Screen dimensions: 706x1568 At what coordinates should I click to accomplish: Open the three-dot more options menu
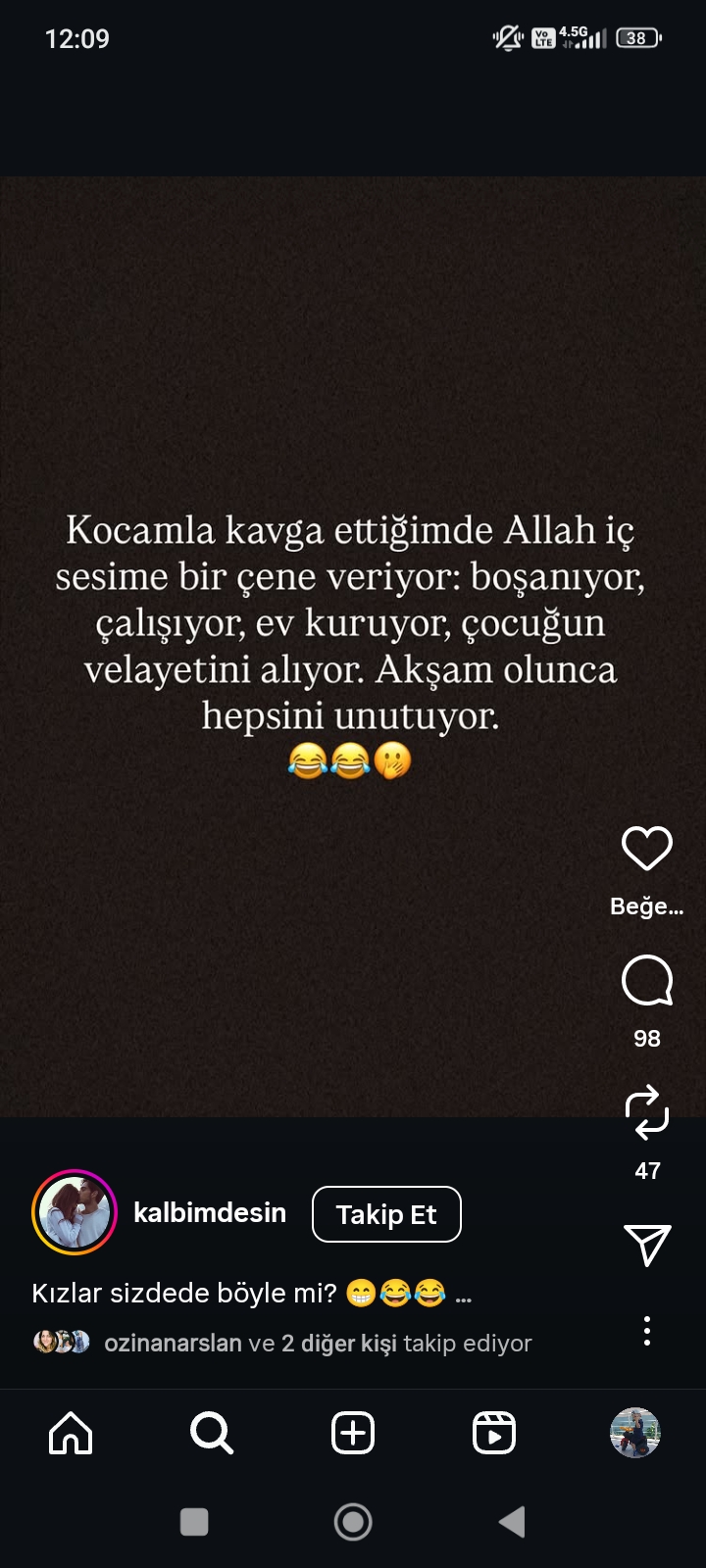[647, 1331]
